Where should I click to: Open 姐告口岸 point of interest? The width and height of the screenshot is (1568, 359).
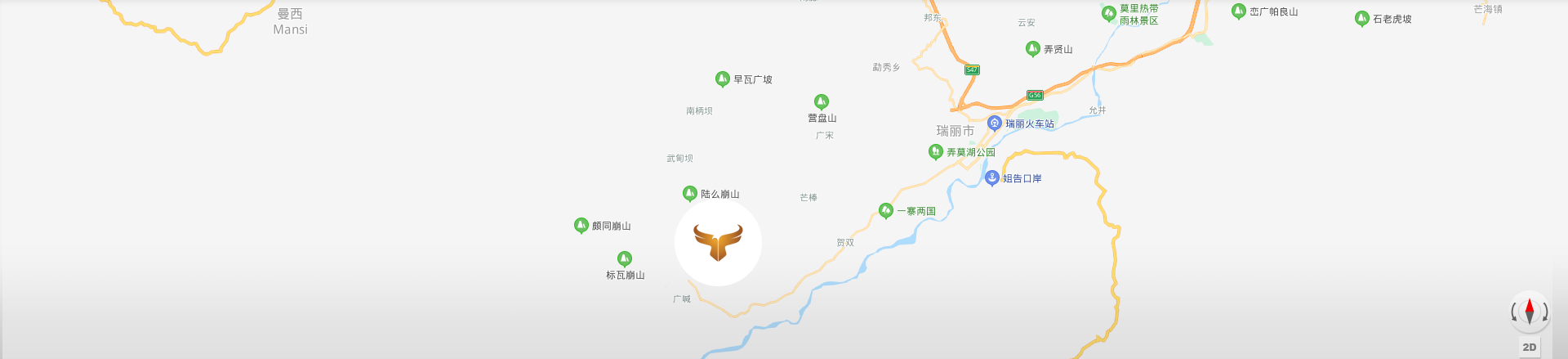tap(991, 178)
